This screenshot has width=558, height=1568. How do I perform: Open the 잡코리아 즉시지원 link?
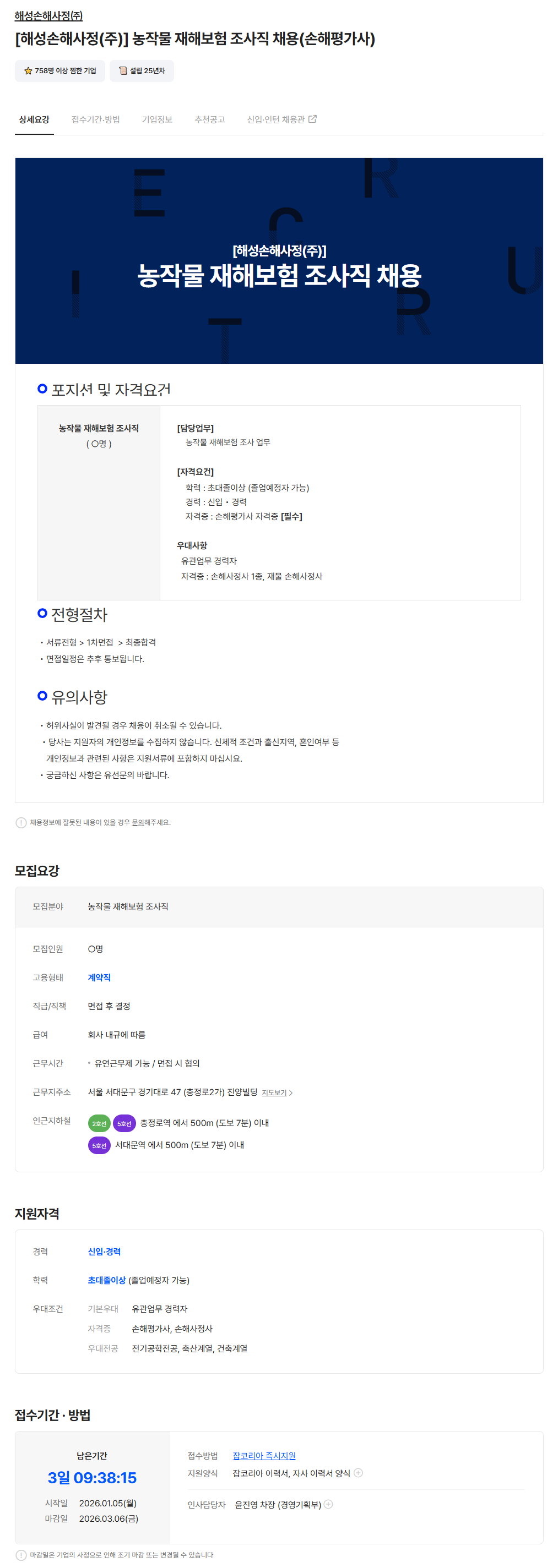pos(264,1455)
